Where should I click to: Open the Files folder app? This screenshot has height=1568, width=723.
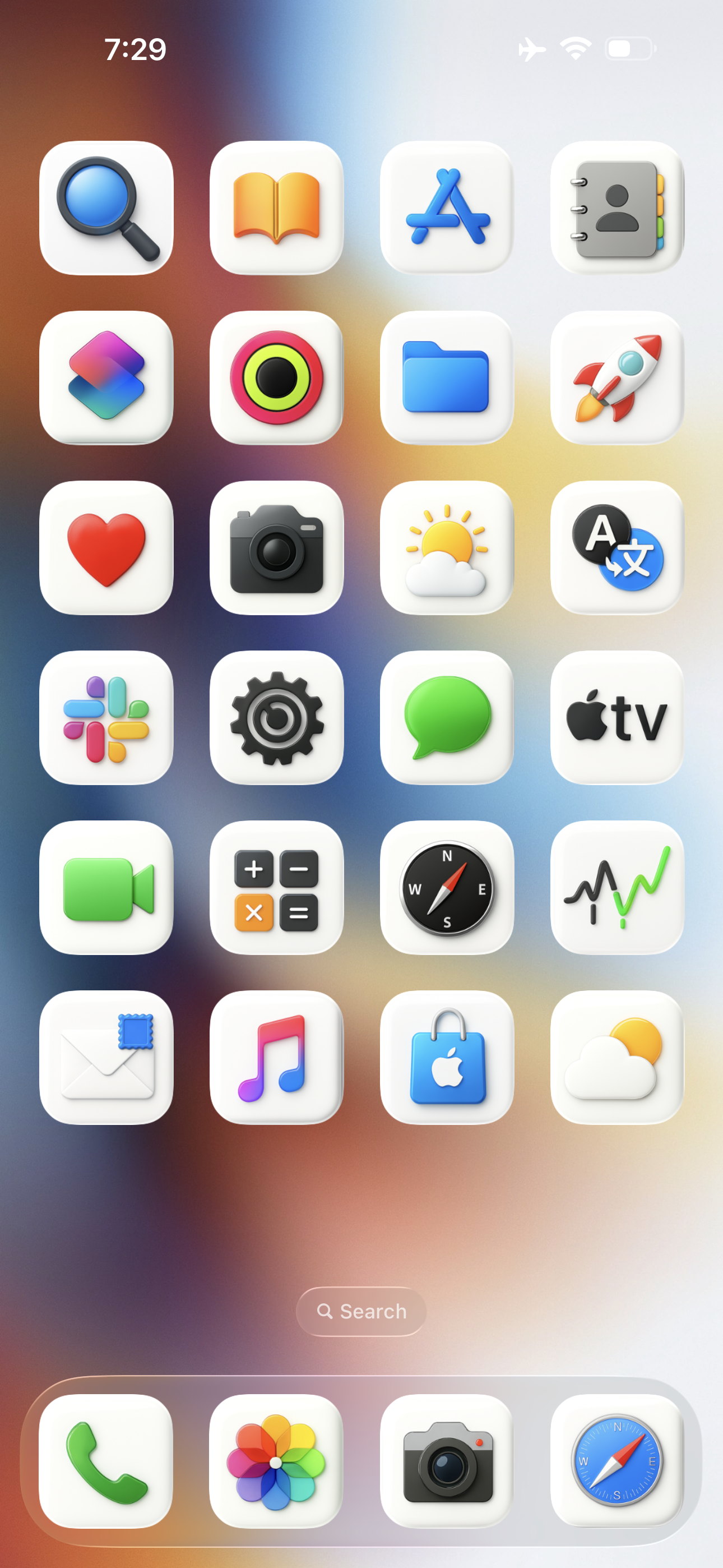click(447, 377)
